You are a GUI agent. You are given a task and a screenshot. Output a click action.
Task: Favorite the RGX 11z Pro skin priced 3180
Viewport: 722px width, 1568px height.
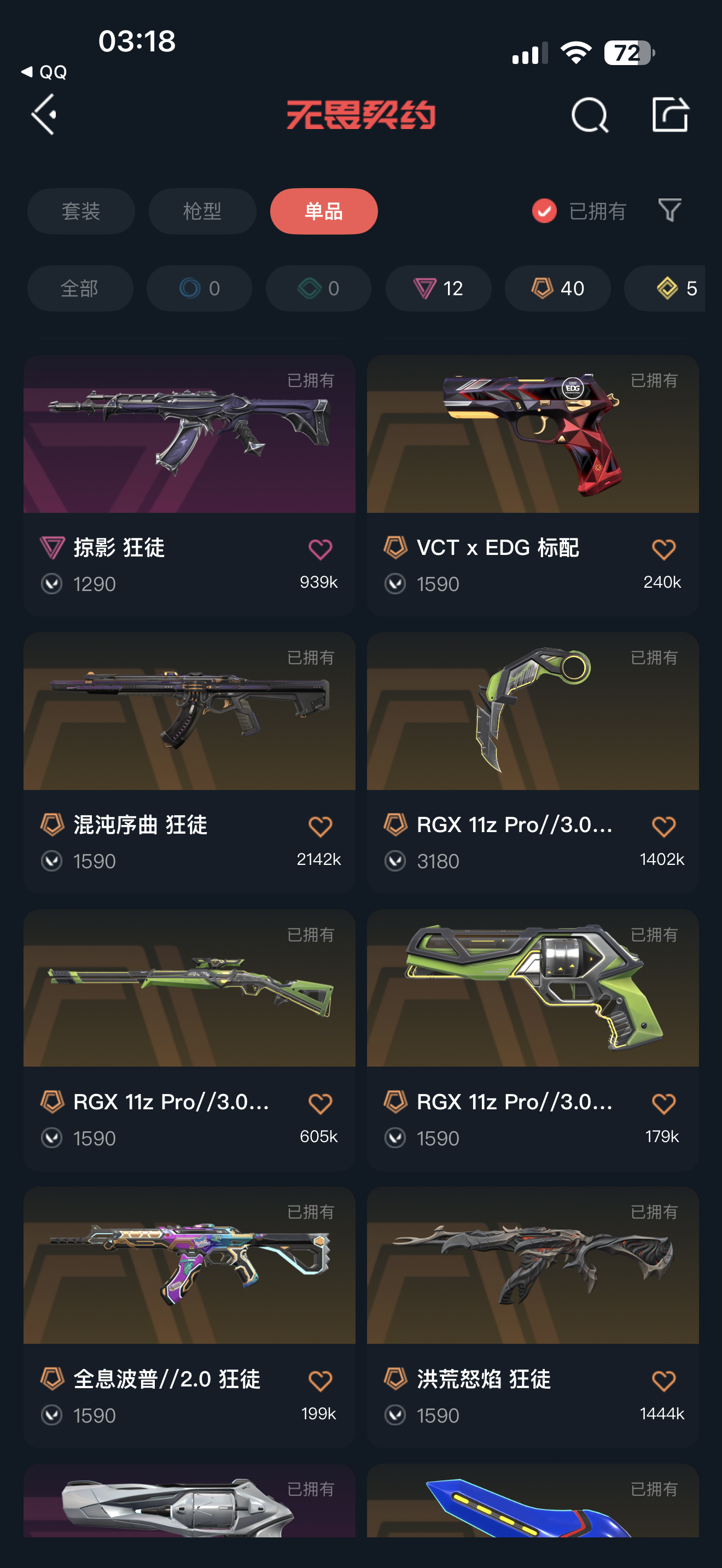(x=663, y=827)
